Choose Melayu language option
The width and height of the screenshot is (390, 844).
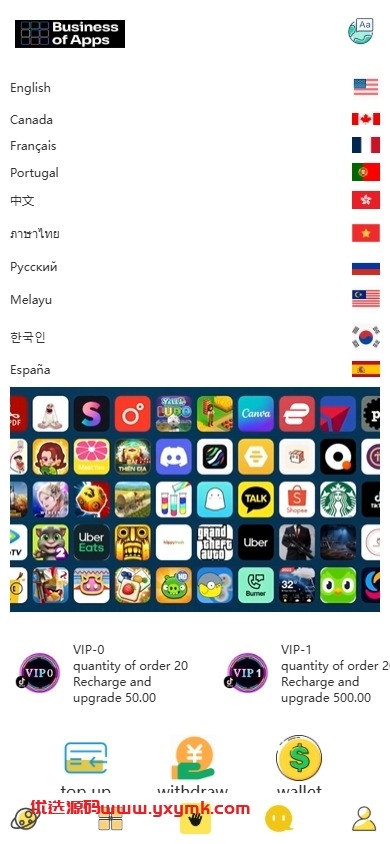tap(195, 299)
